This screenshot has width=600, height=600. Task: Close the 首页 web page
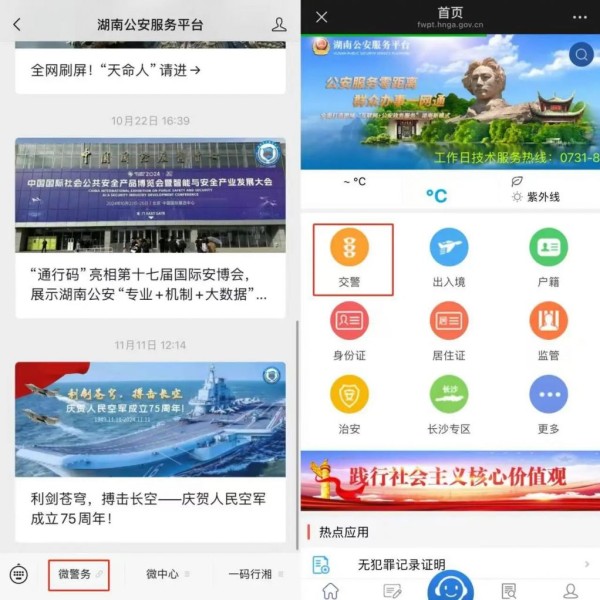point(321,17)
